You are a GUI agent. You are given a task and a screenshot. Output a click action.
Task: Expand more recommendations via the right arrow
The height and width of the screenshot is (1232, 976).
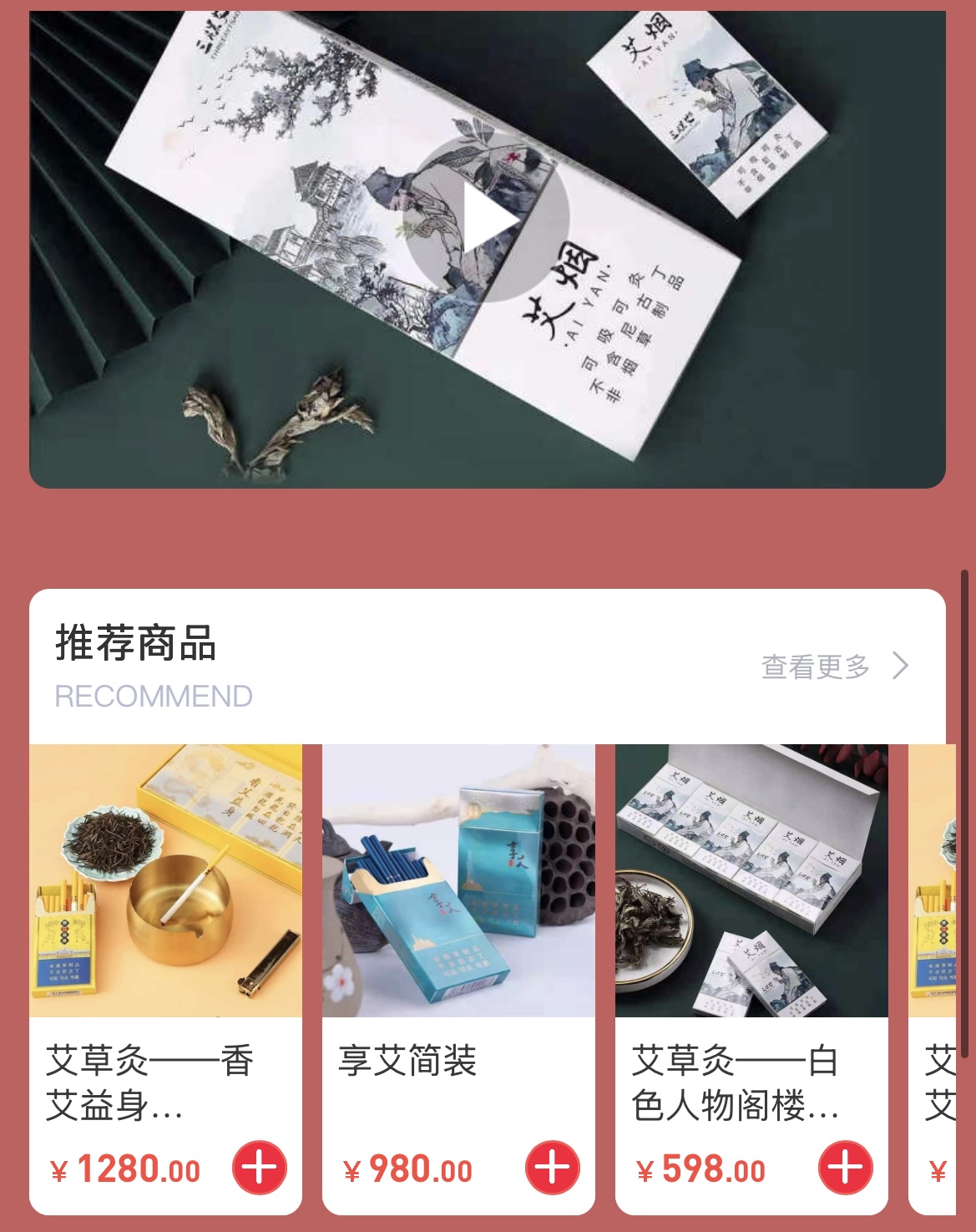coord(902,666)
